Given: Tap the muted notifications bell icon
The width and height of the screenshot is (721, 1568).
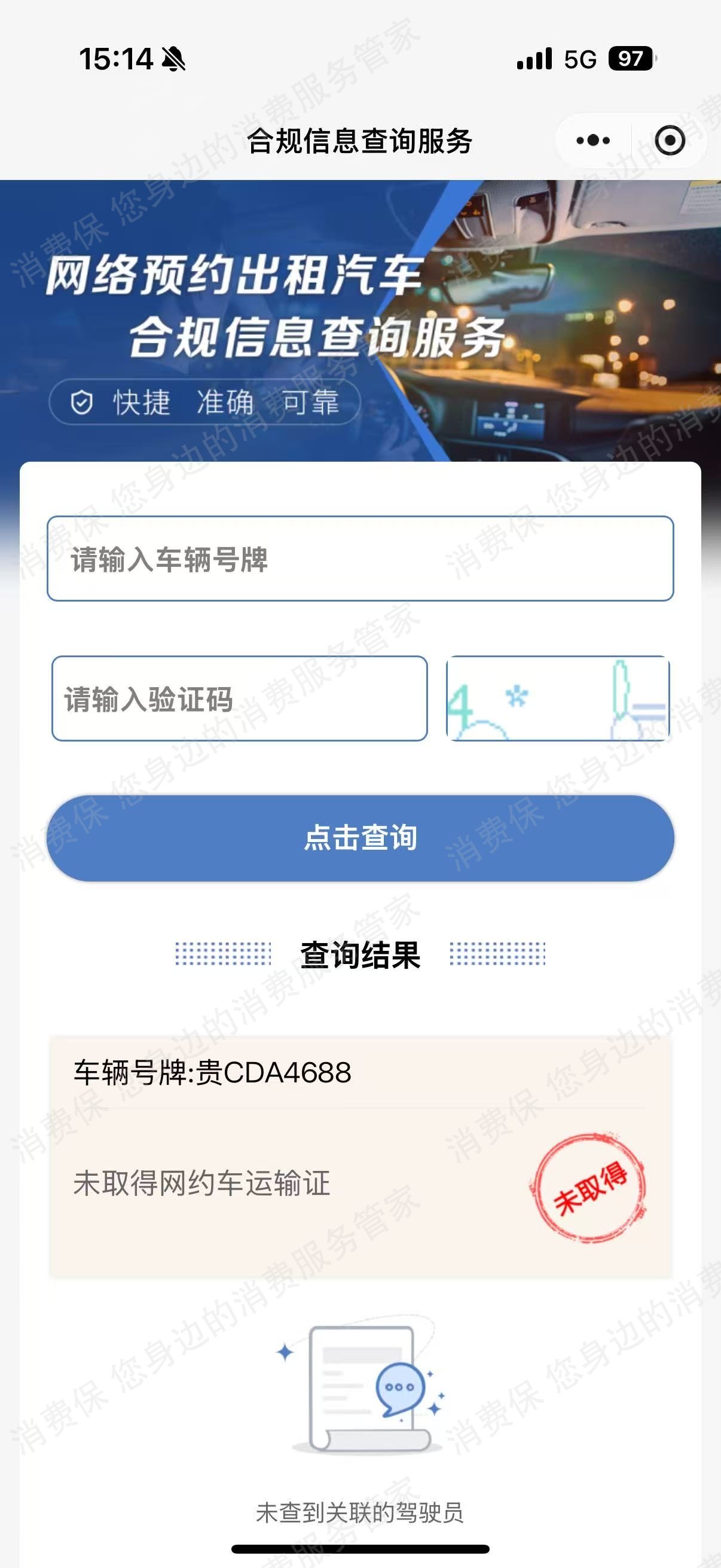Looking at the screenshot, I should [x=172, y=58].
